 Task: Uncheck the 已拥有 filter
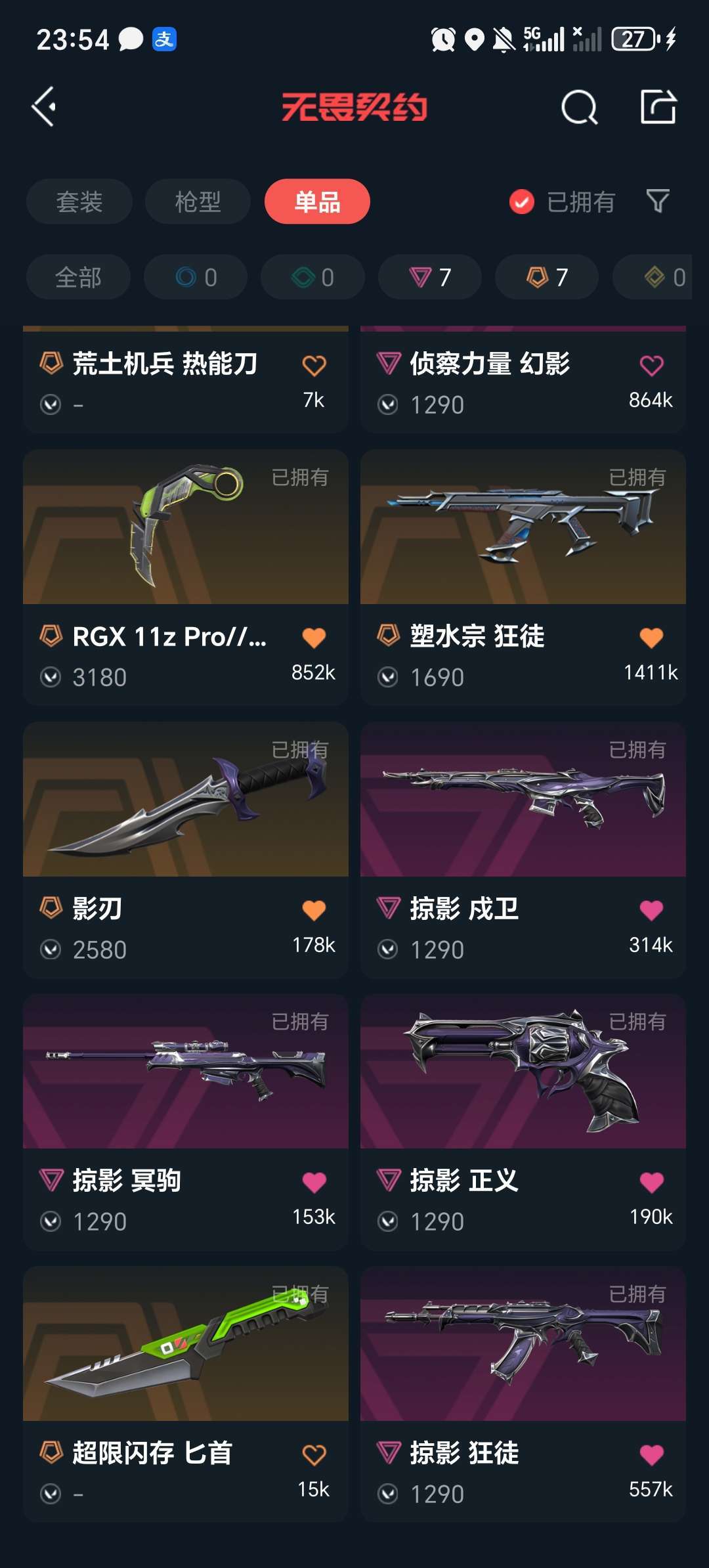tap(562, 202)
